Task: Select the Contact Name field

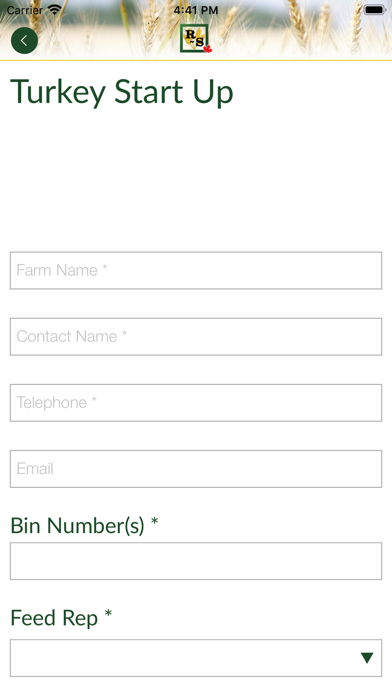Action: [196, 336]
